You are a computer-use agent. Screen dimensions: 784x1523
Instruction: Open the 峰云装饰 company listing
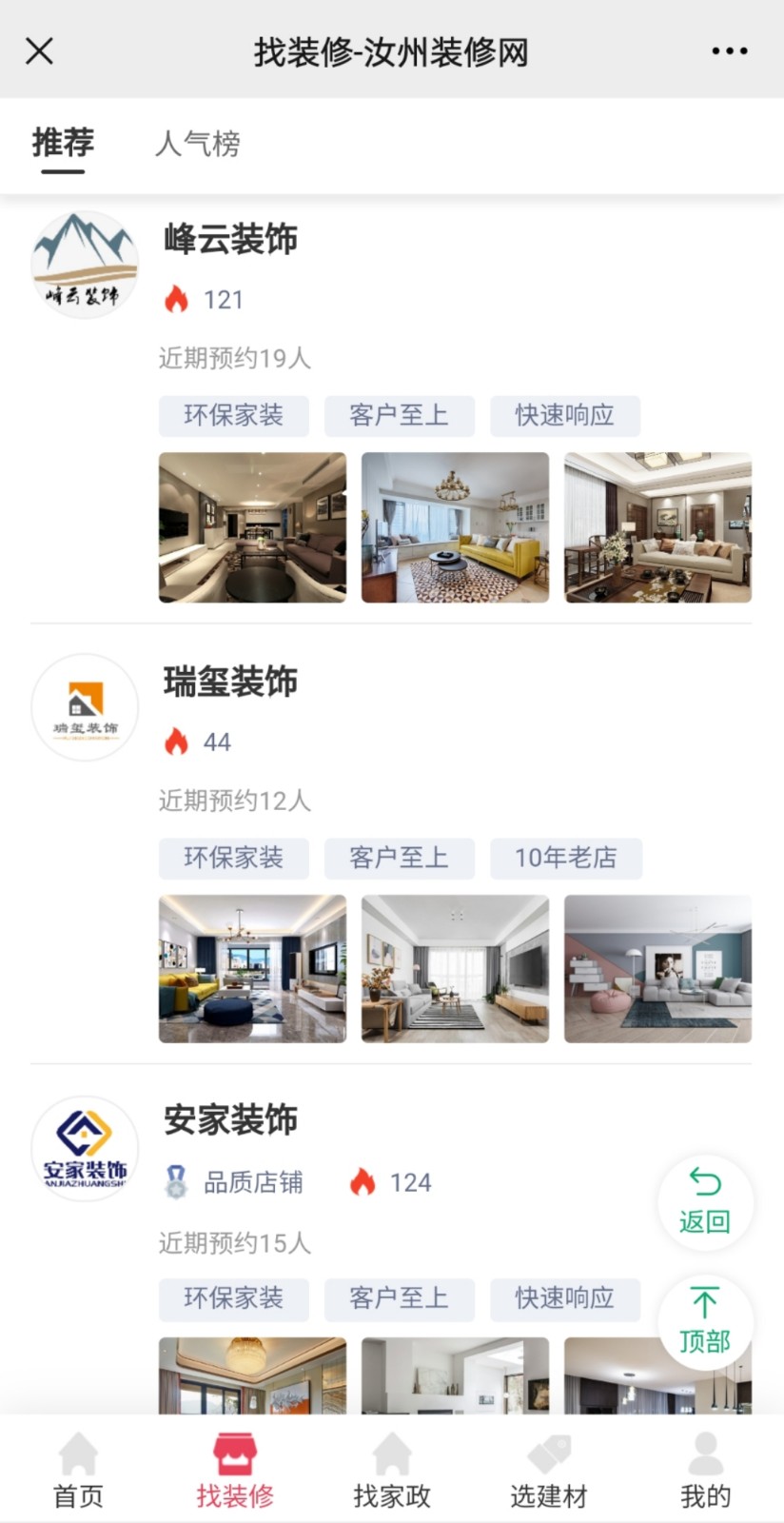230,239
